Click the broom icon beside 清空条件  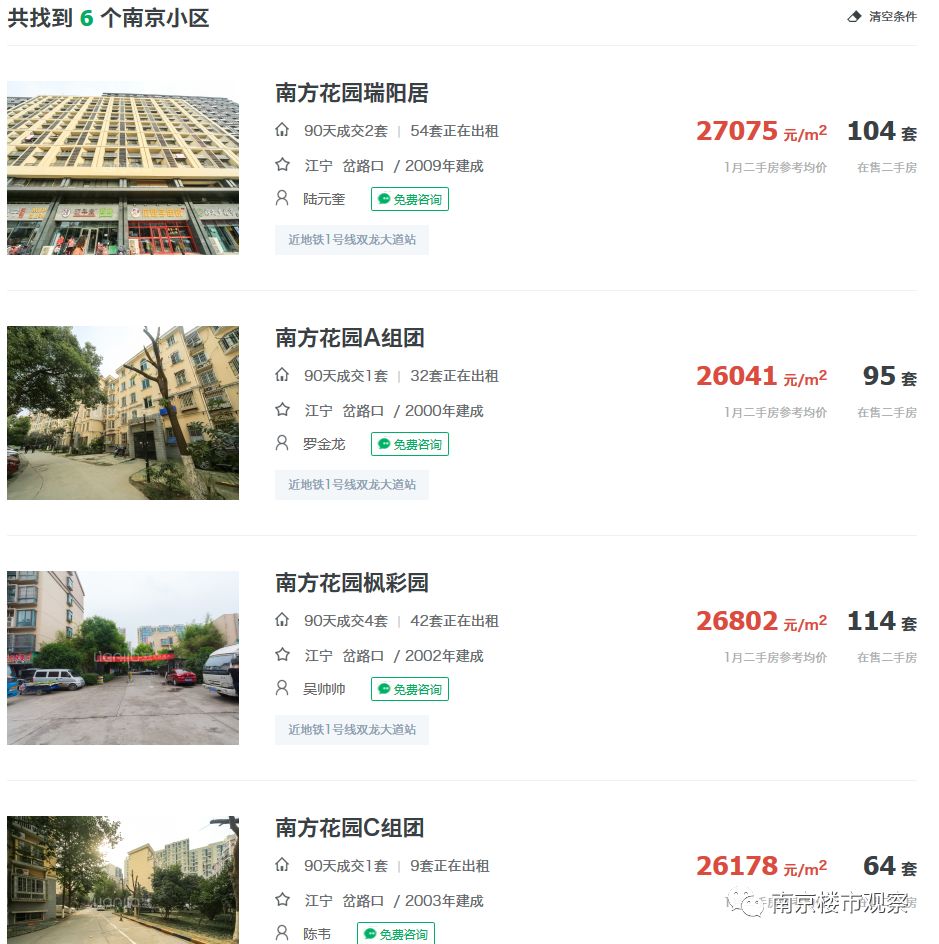855,17
